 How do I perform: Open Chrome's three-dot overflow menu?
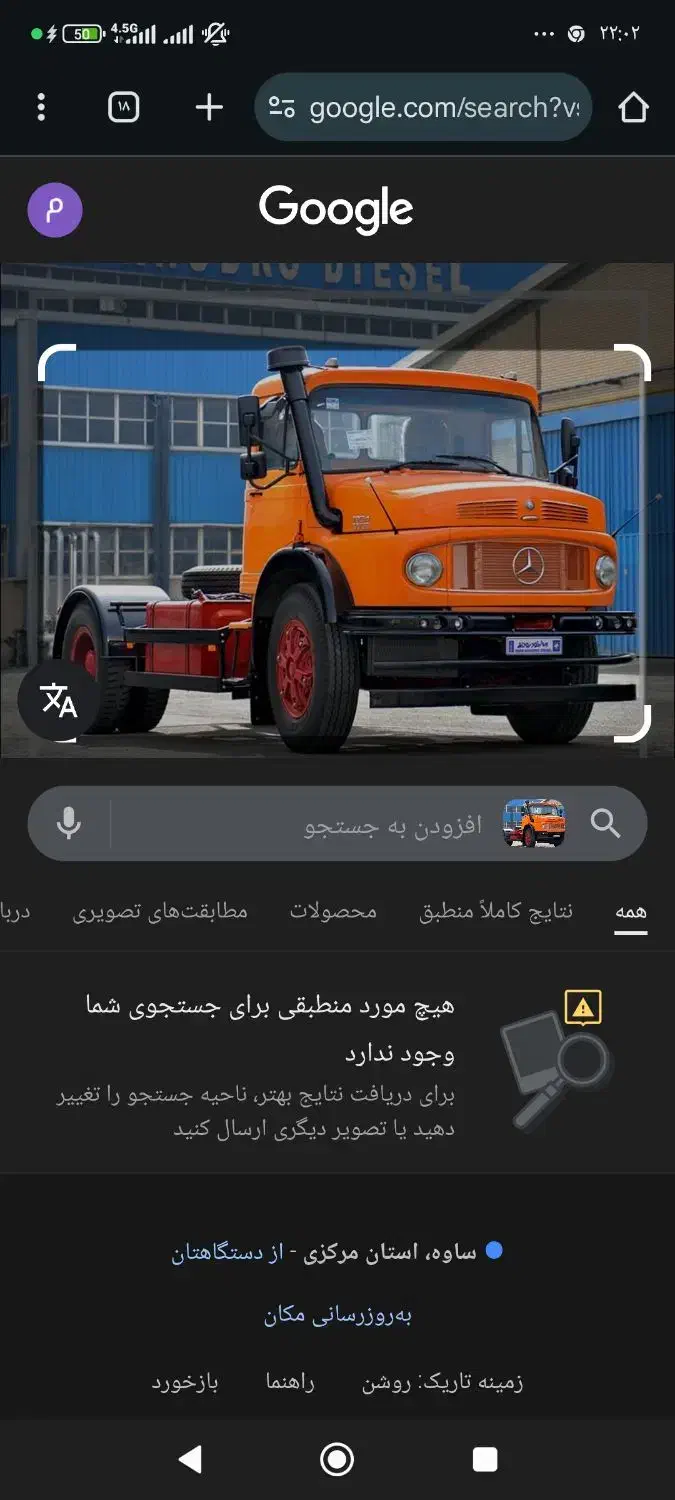pyautogui.click(x=41, y=107)
